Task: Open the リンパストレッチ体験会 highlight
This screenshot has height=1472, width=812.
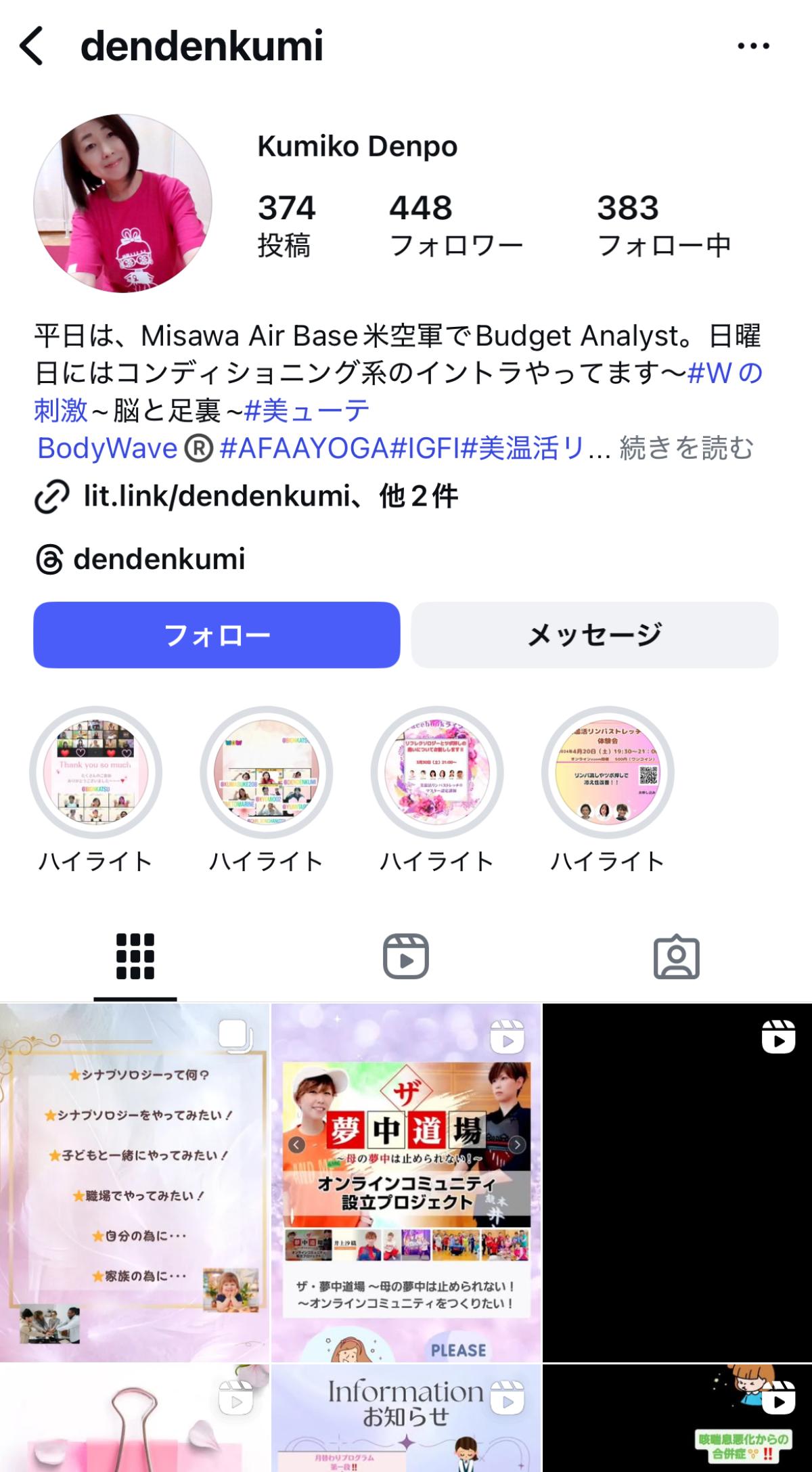Action: click(608, 773)
